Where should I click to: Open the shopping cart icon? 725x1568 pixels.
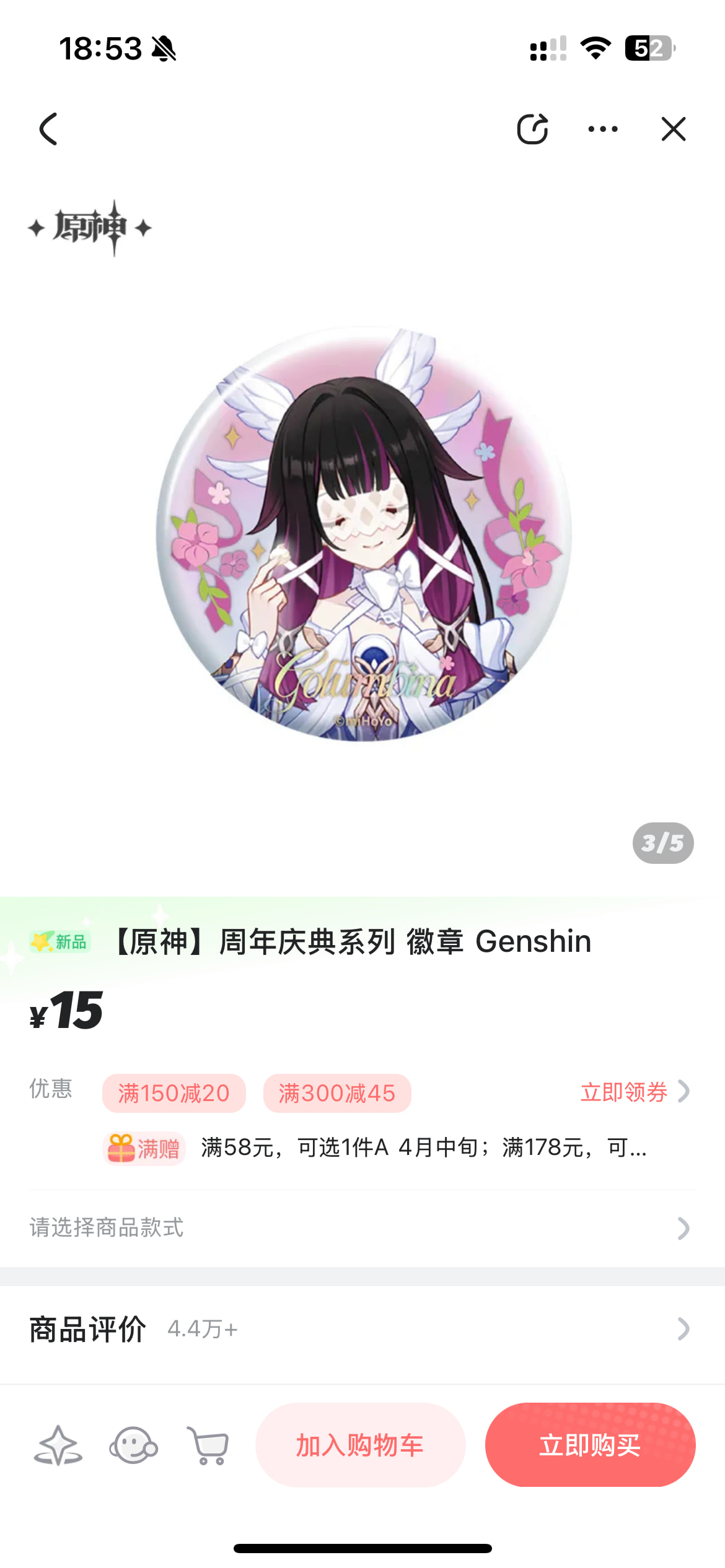[x=208, y=1445]
